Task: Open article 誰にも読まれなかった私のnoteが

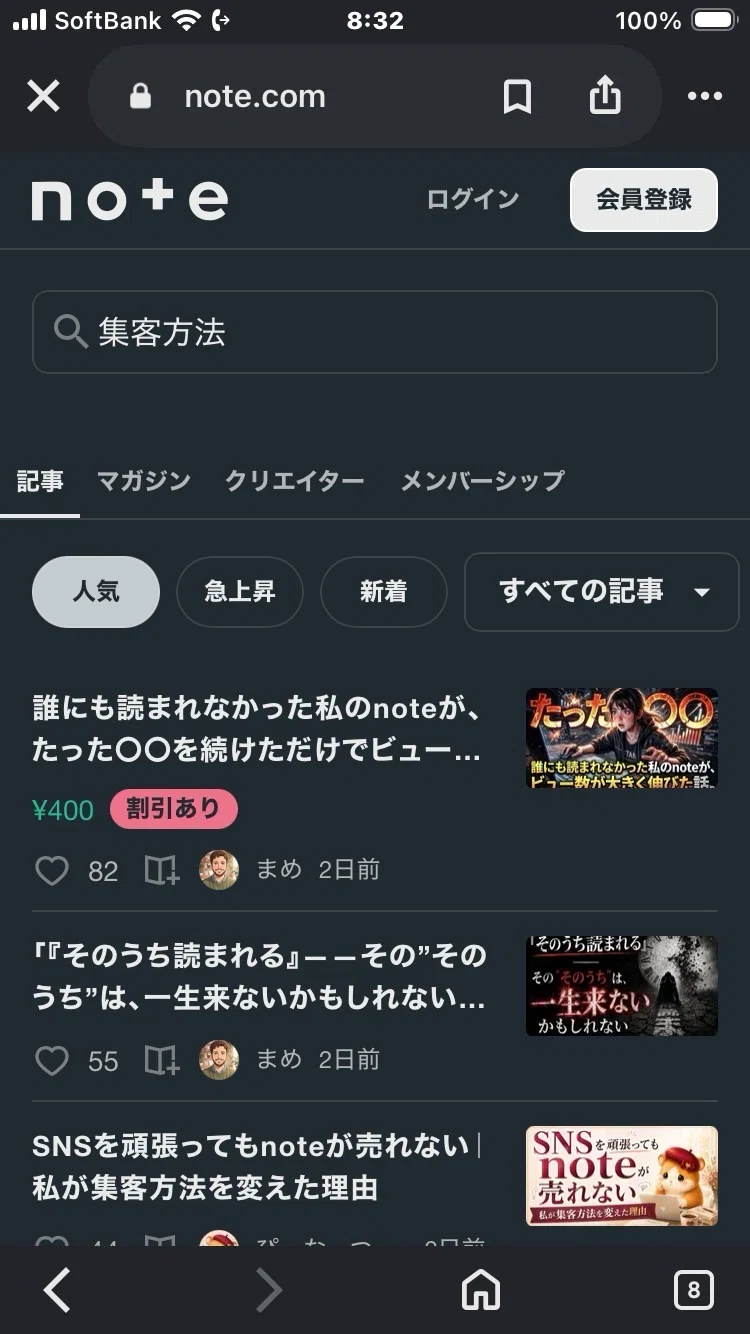Action: click(257, 729)
